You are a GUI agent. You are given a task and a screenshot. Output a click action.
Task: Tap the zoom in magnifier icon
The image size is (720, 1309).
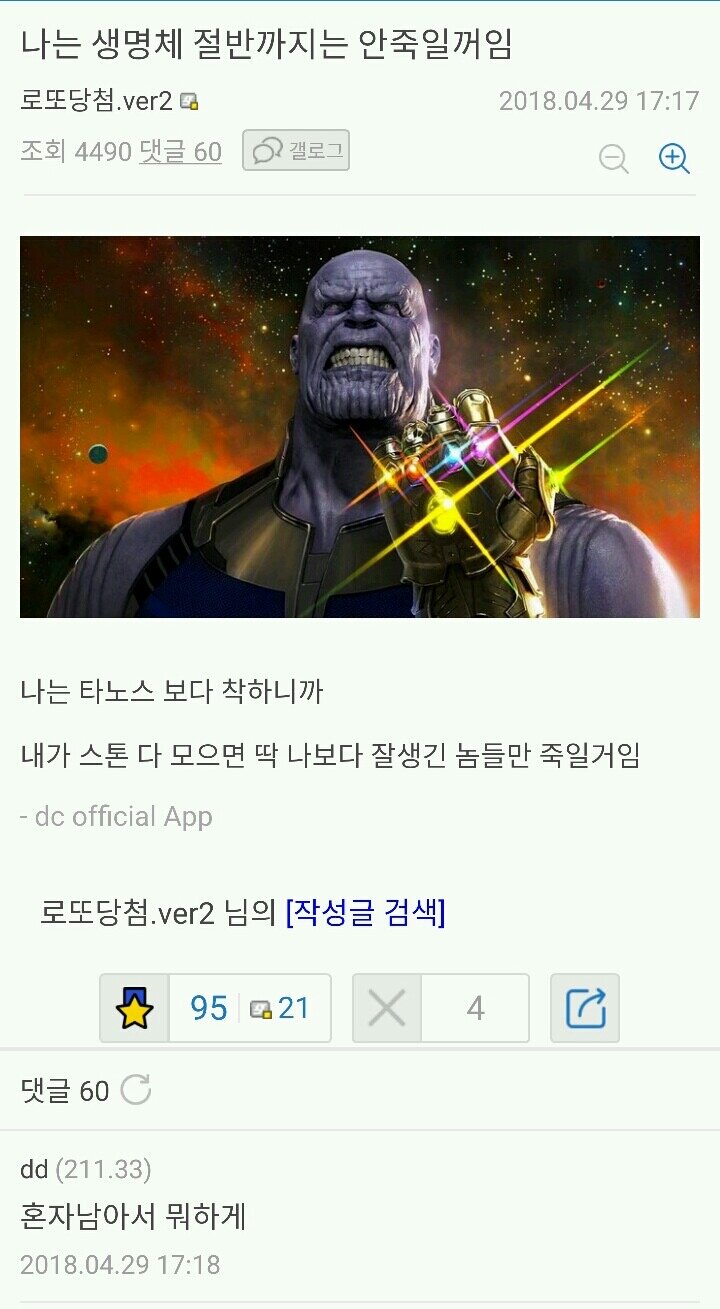[674, 158]
